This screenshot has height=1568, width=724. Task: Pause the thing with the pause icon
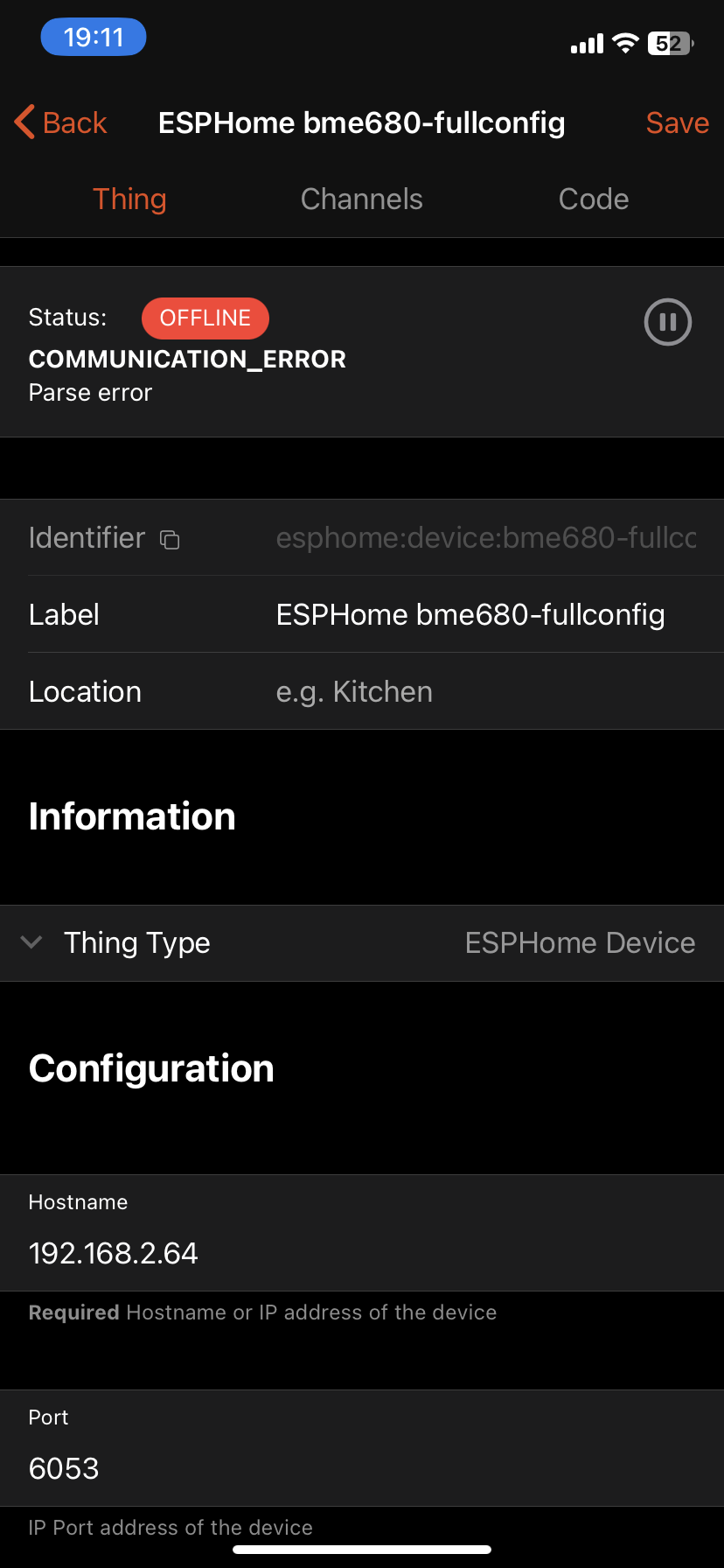668,322
